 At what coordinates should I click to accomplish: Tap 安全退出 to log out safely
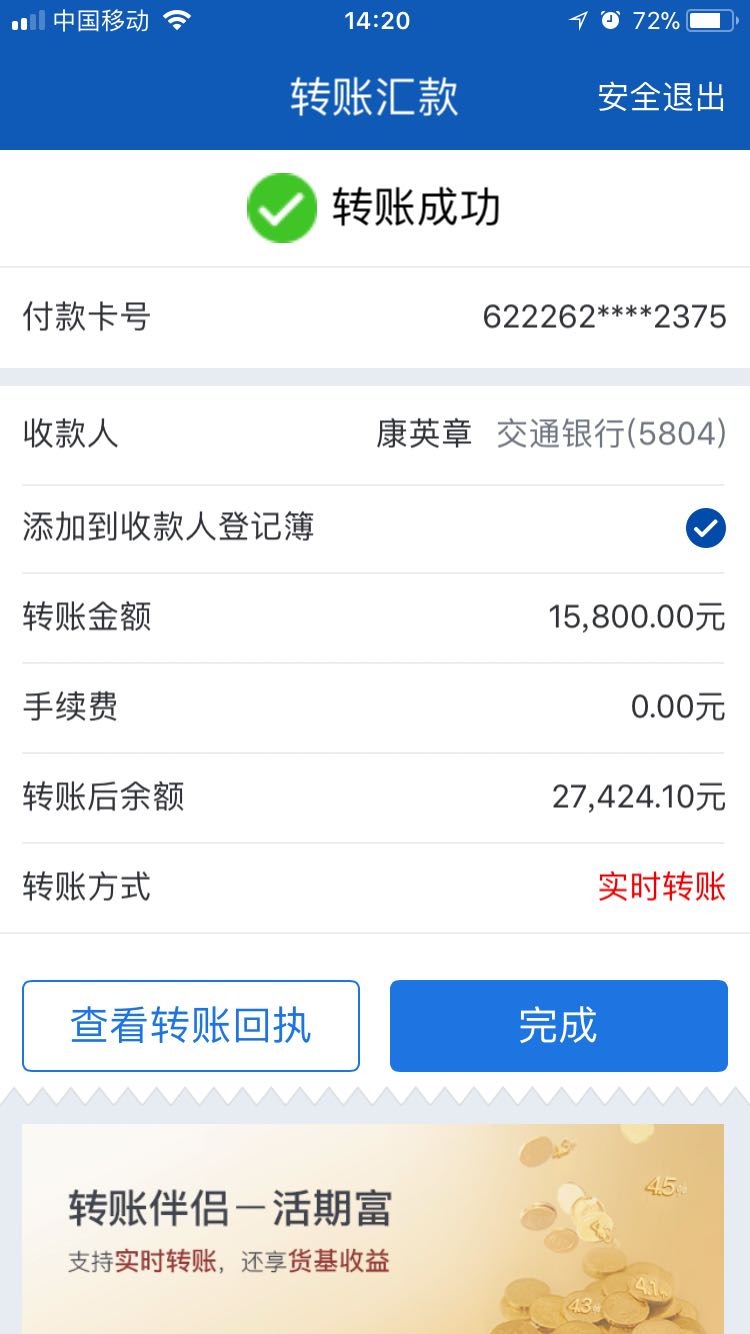click(x=661, y=97)
